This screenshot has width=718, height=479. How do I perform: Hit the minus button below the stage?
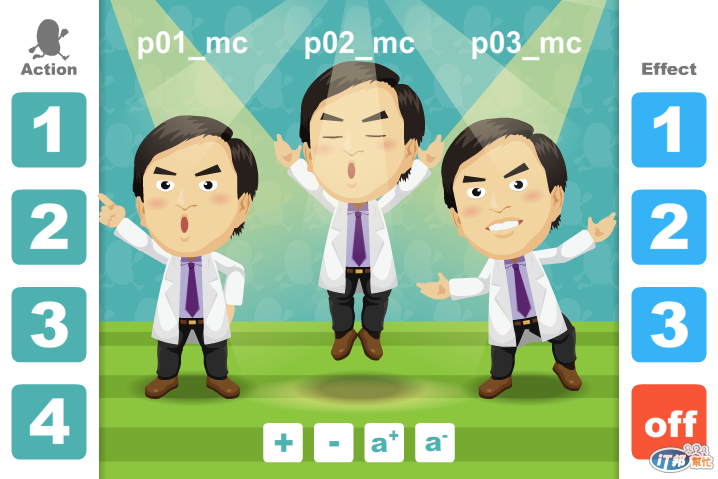point(333,442)
